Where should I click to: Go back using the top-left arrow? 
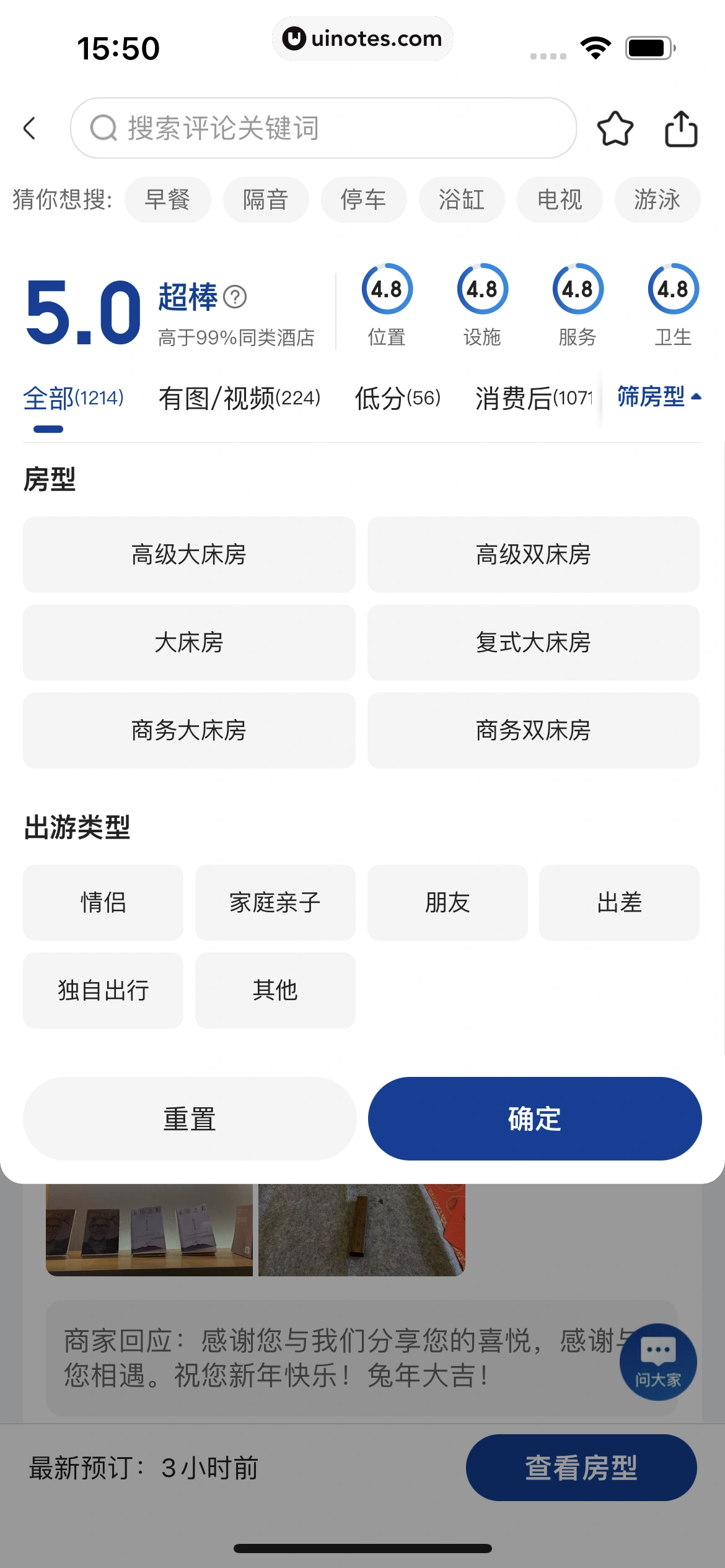29,129
